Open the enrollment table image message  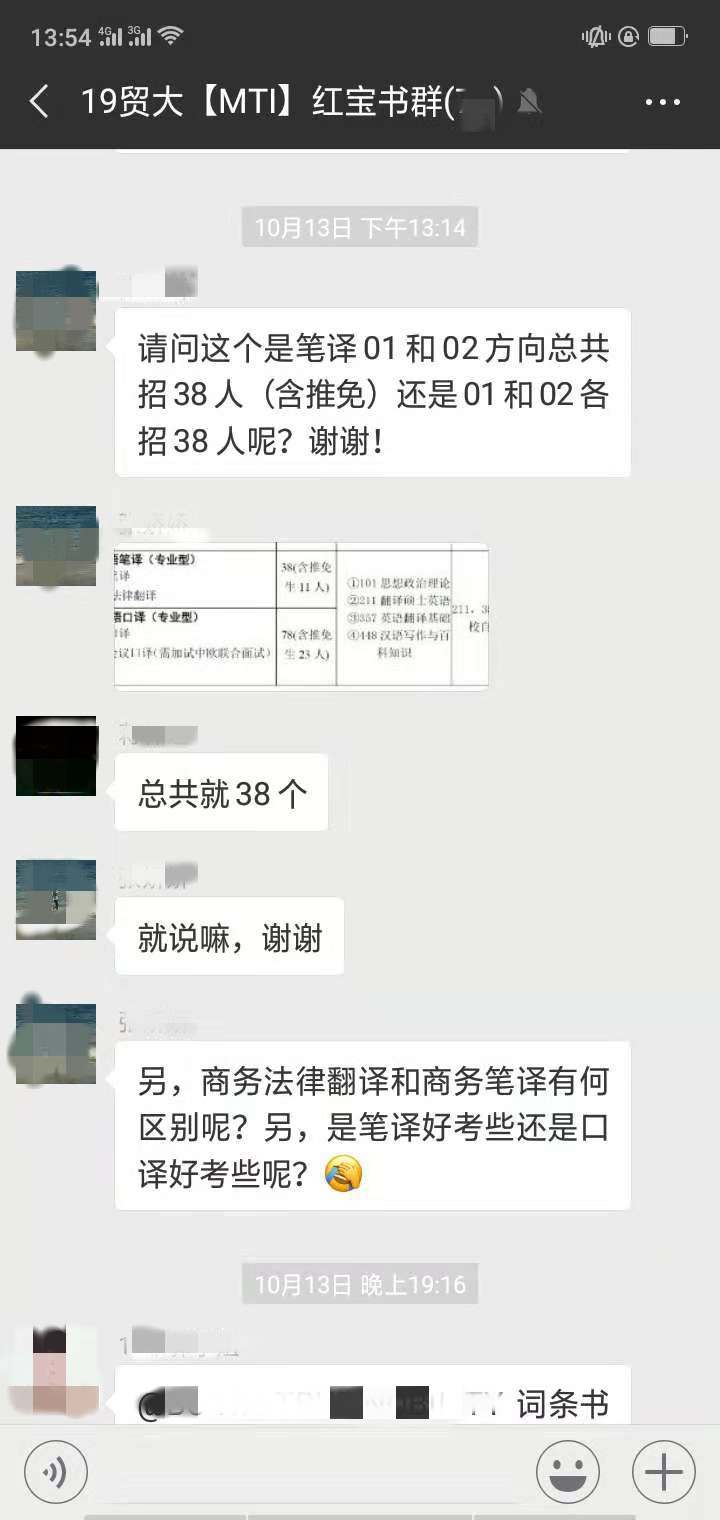pyautogui.click(x=301, y=616)
